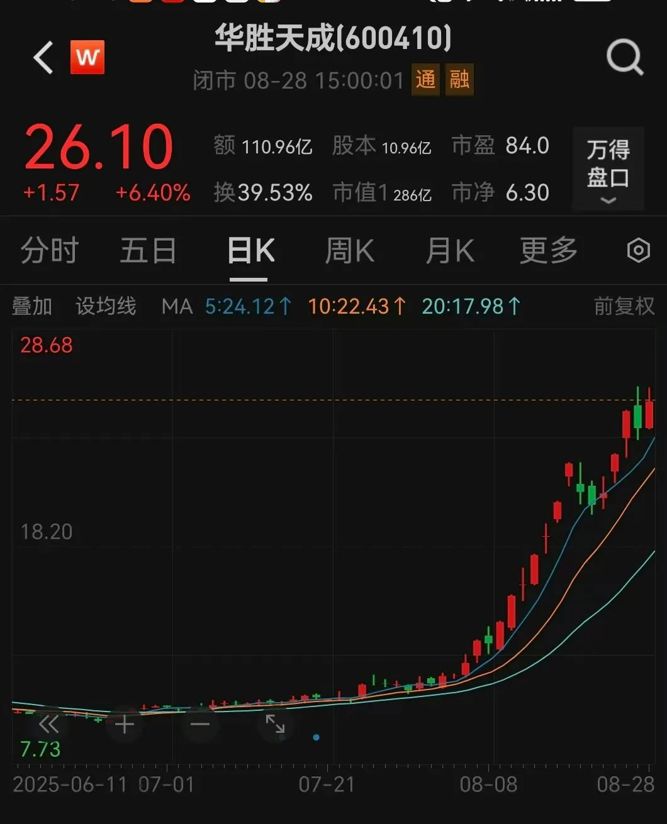Open 设均线 moving average settings

tap(106, 306)
